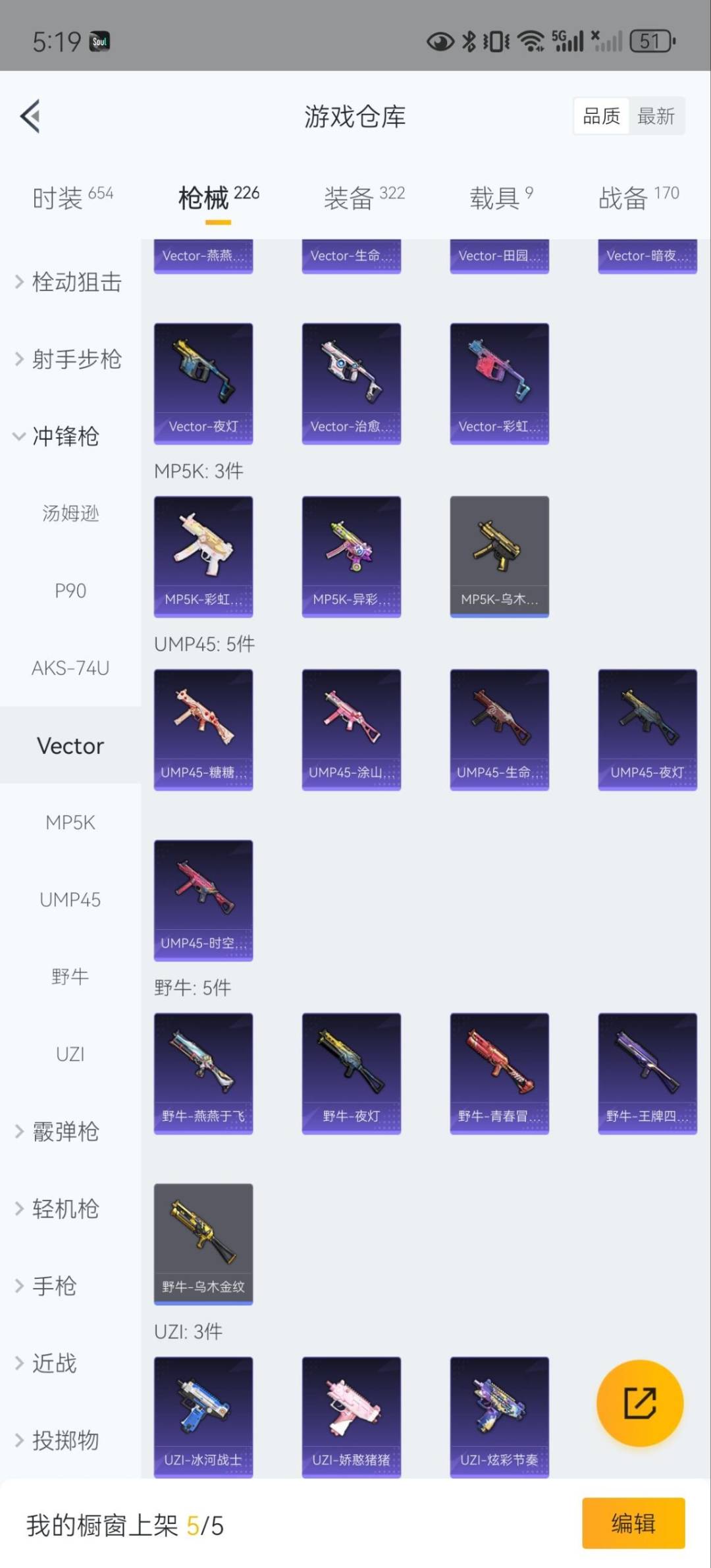
Task: Select AKS-74U in the sidebar
Action: point(70,668)
